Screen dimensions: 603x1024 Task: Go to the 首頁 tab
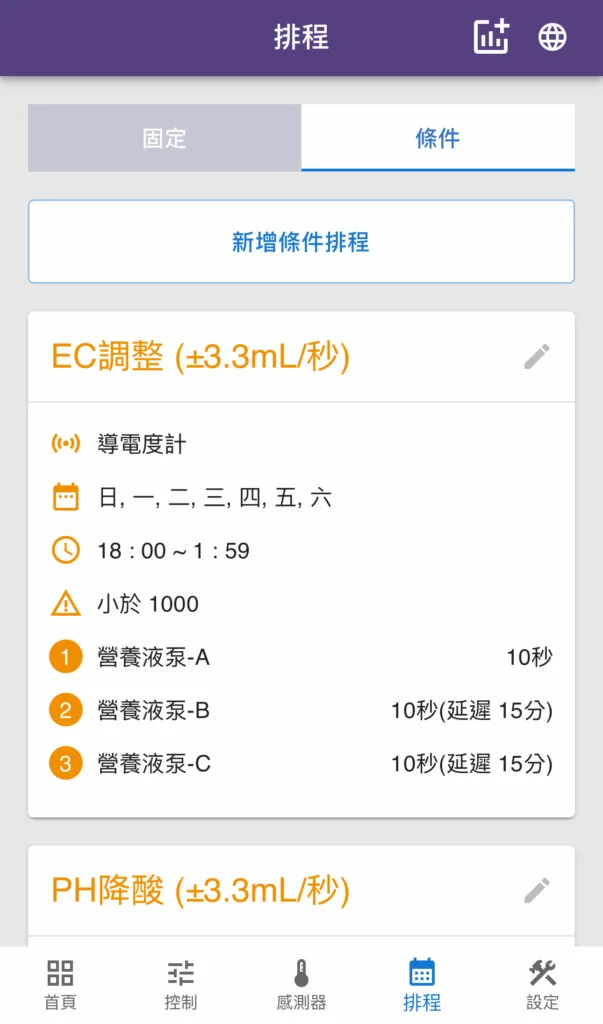pyautogui.click(x=60, y=985)
